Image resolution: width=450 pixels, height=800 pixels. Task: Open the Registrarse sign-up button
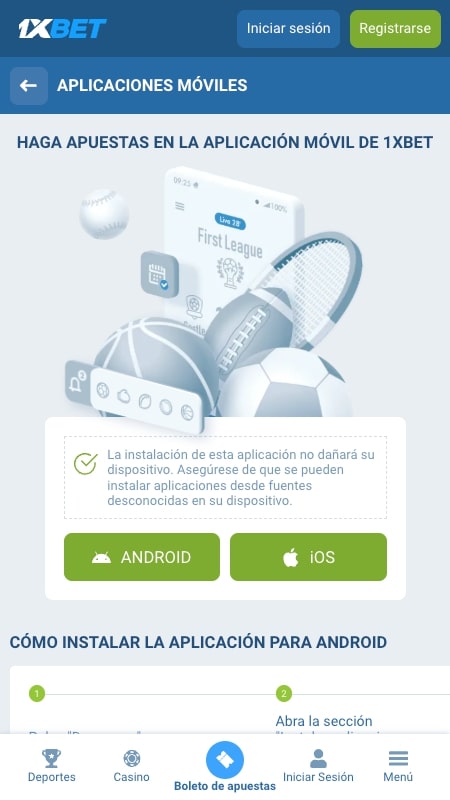pyautogui.click(x=395, y=29)
